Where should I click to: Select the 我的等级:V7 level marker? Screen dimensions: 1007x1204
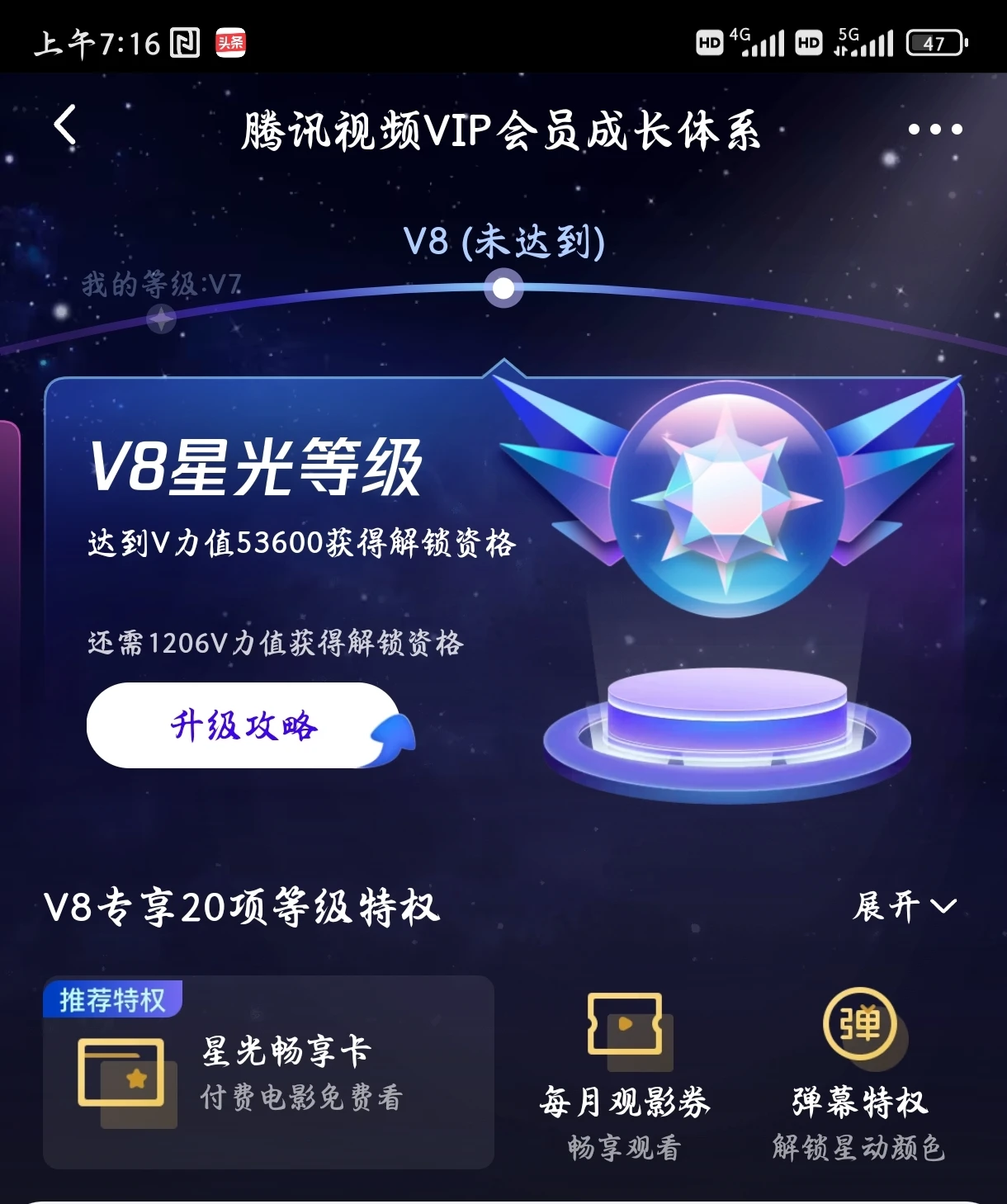161,318
